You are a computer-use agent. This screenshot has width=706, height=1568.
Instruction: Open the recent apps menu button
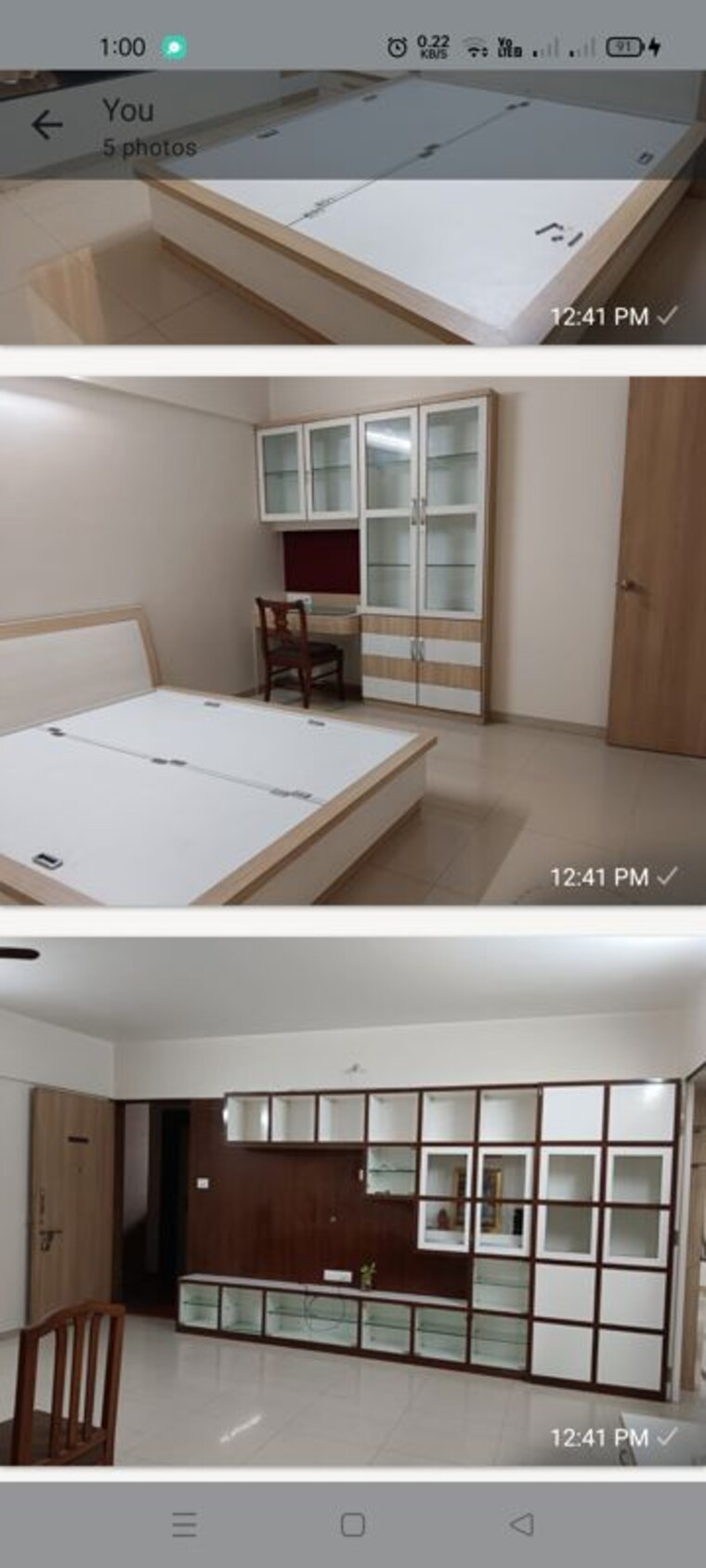coord(184,1523)
